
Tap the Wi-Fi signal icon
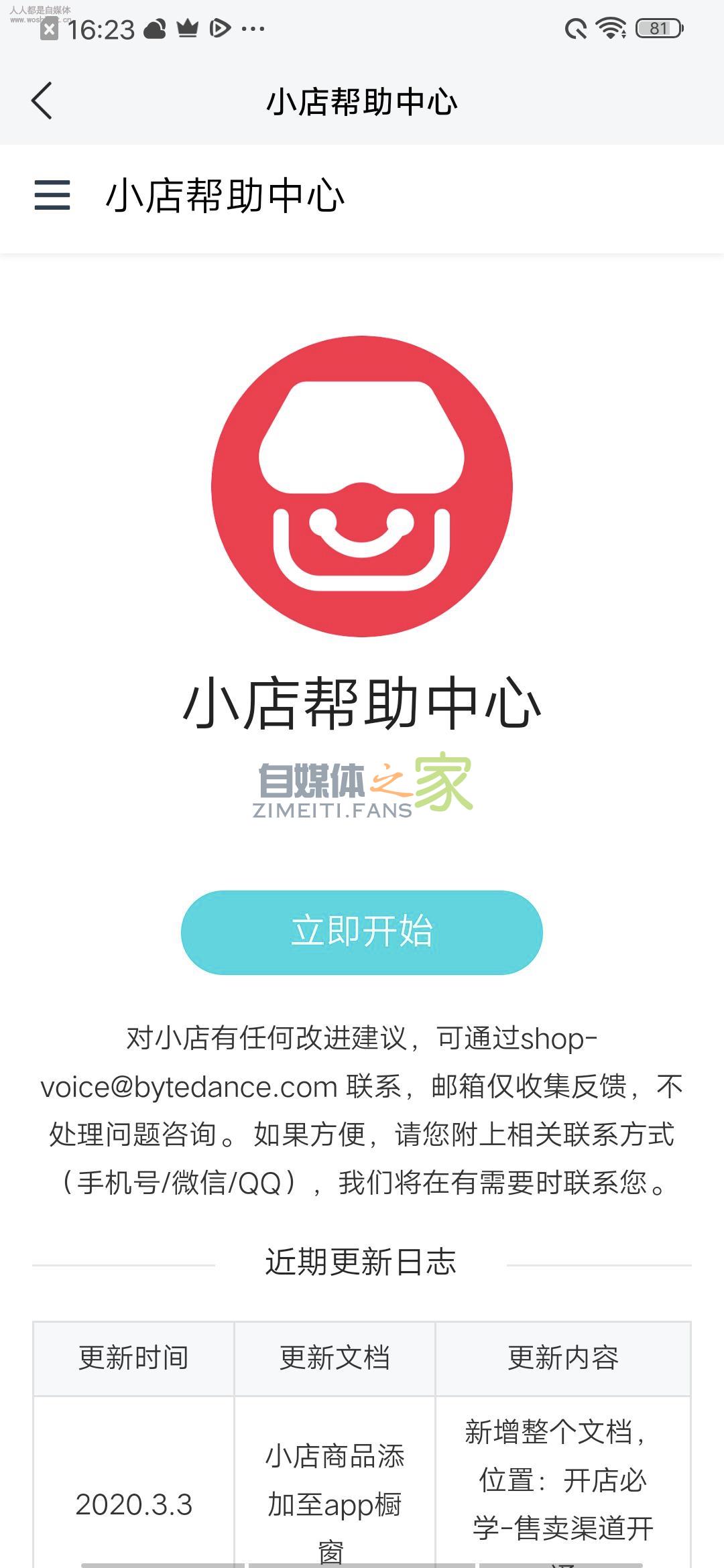point(611,29)
